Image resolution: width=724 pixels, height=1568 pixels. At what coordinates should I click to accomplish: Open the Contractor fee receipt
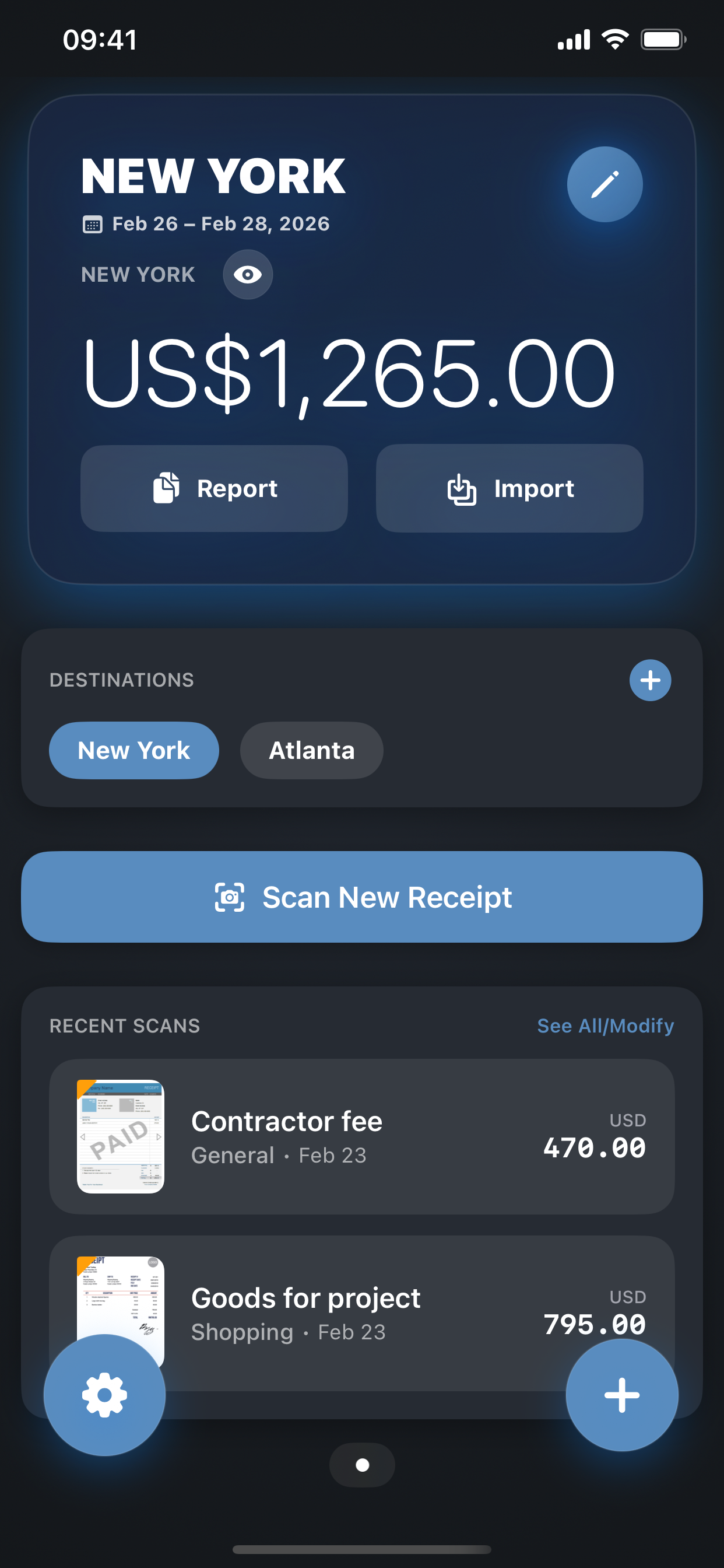click(x=362, y=1136)
